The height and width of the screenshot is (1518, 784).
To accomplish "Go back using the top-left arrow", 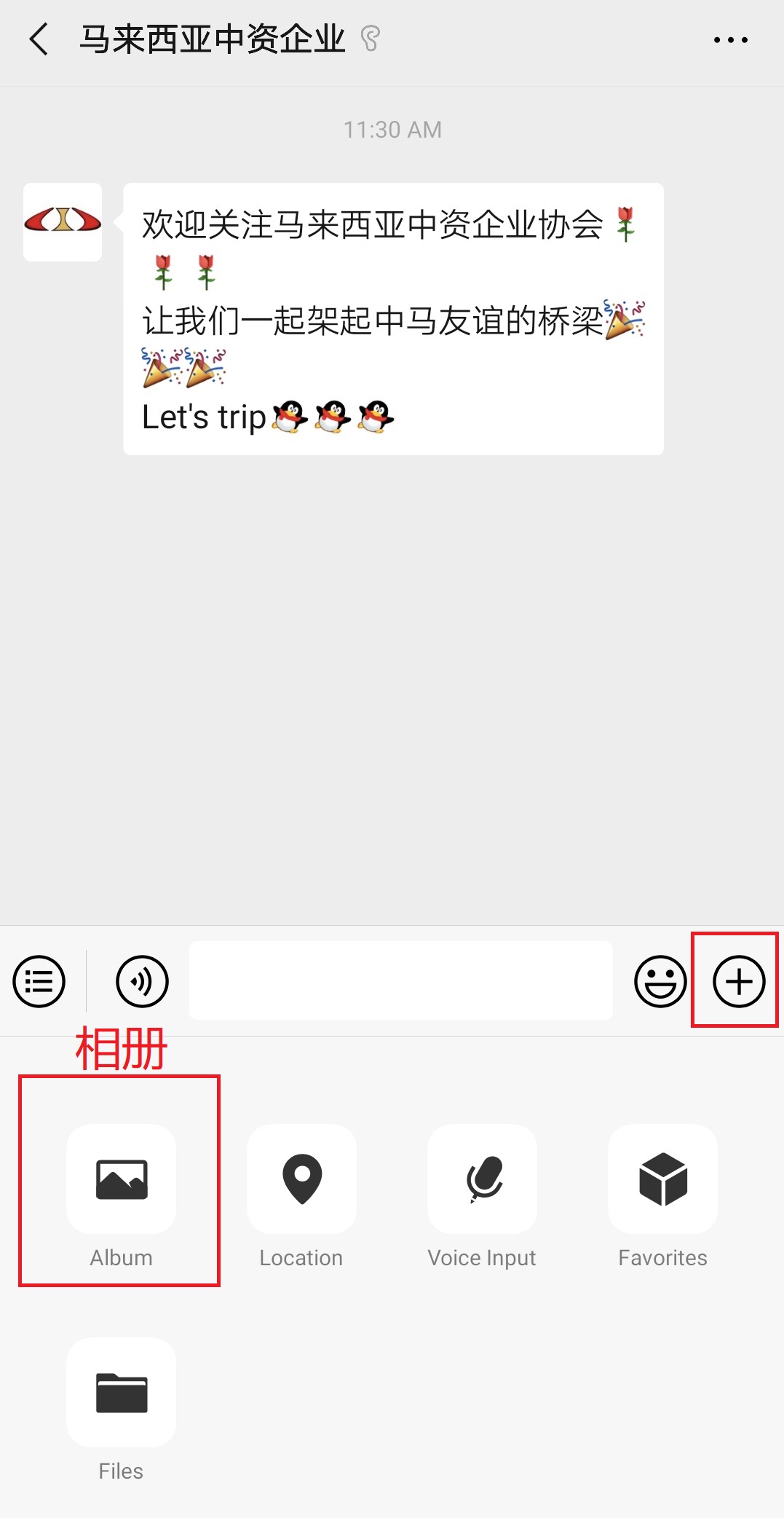I will [39, 39].
